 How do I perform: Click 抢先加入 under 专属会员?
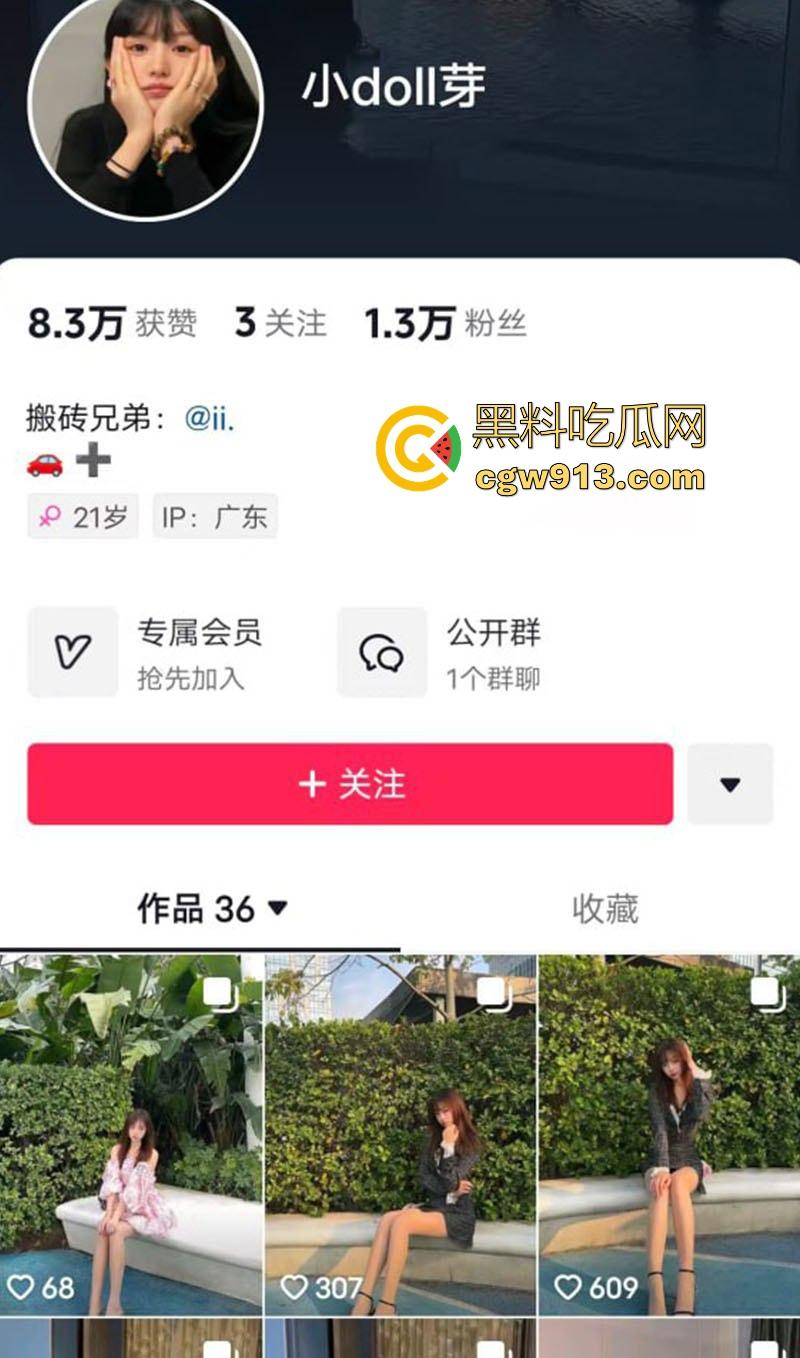click(x=188, y=677)
